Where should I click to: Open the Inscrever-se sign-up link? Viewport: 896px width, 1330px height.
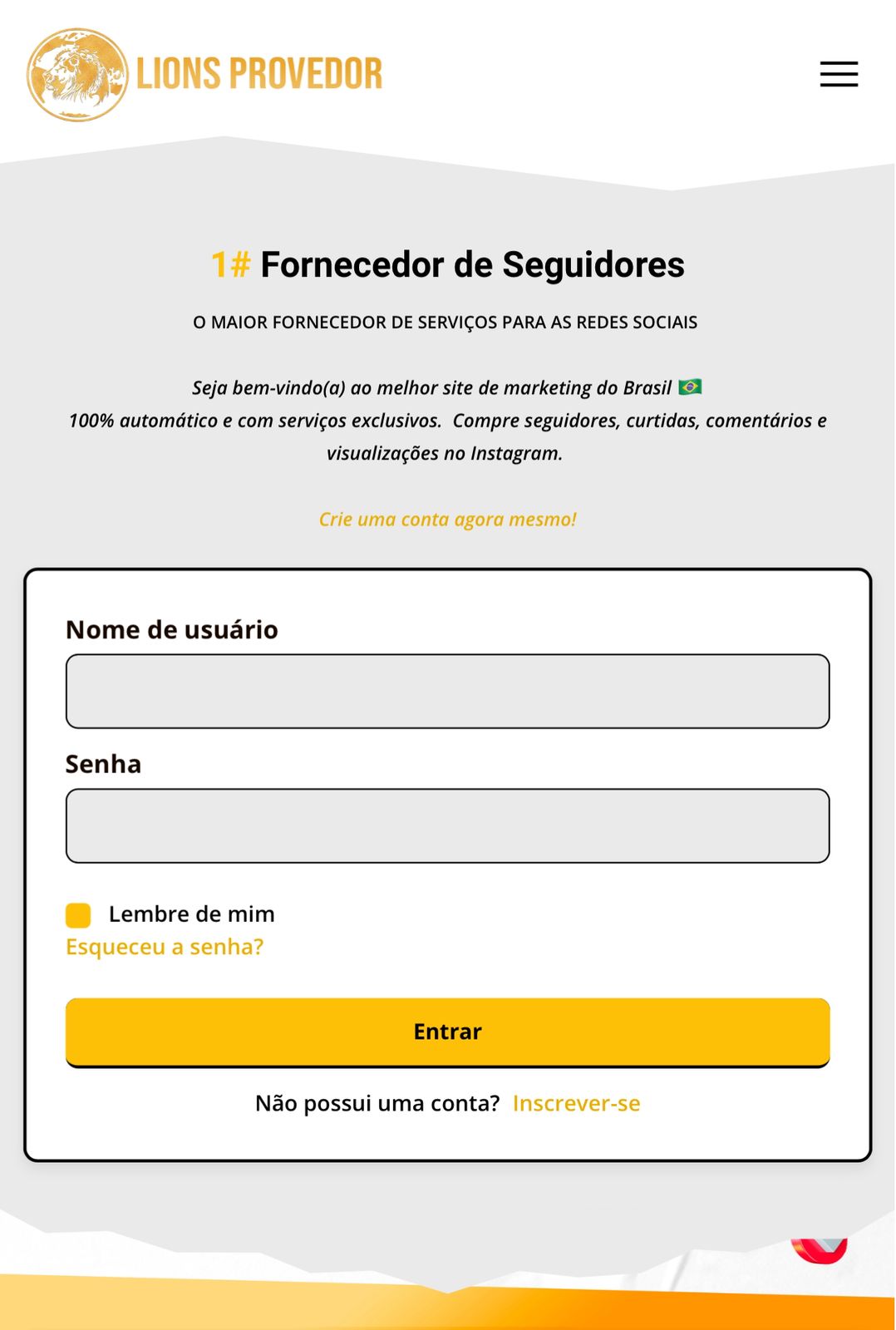(576, 1103)
